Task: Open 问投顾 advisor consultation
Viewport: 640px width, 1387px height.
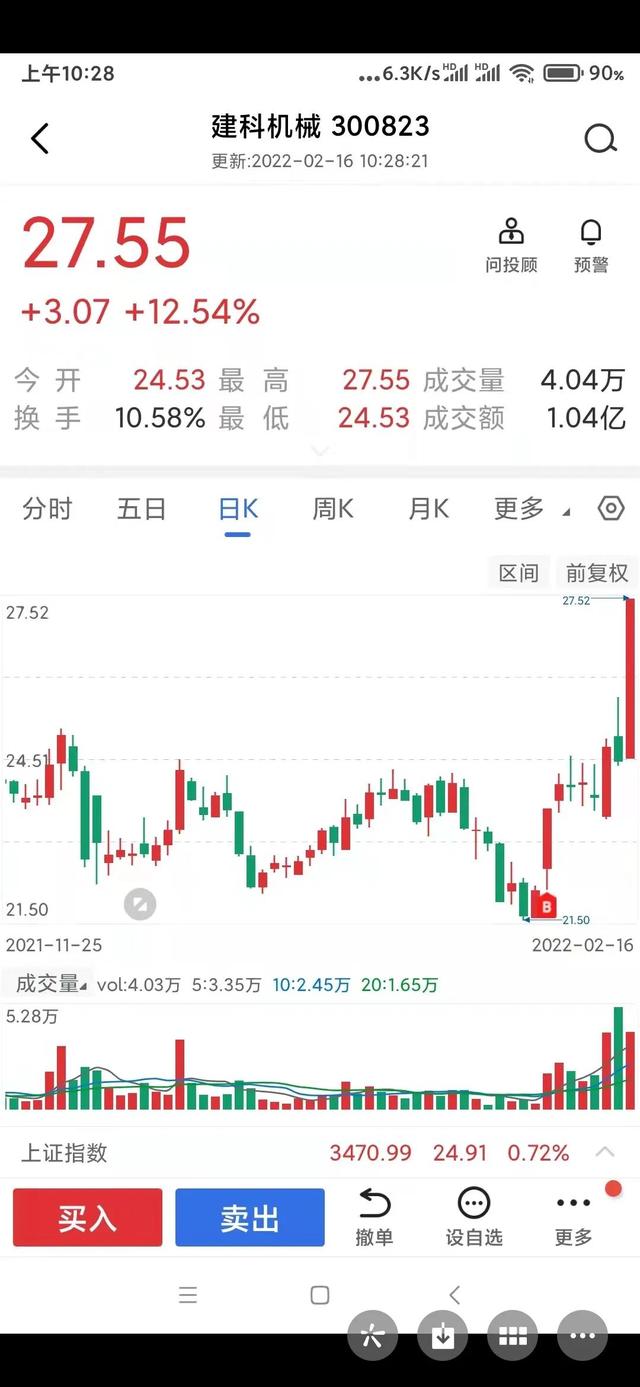Action: pyautogui.click(x=511, y=245)
